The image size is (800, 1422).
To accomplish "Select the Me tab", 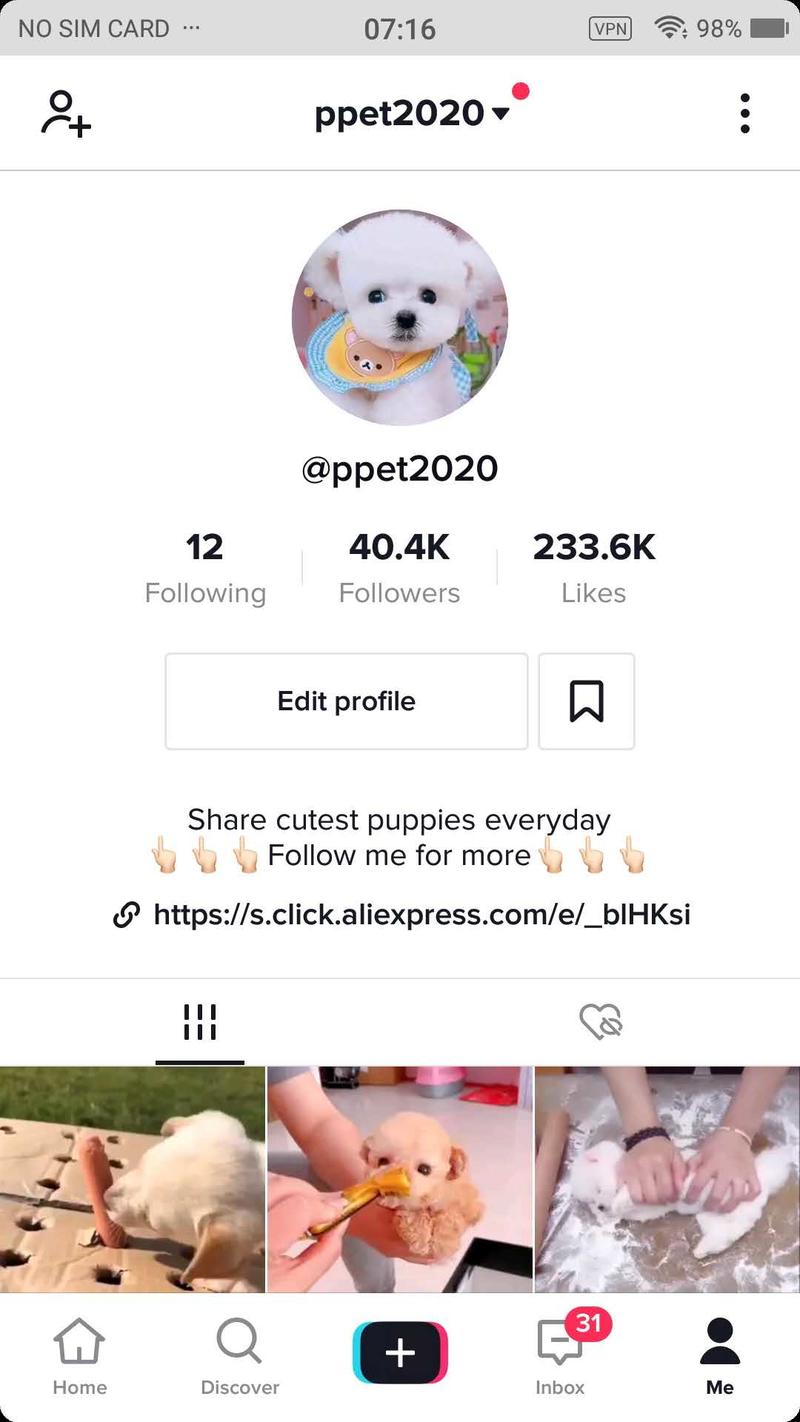I will click(x=720, y=1356).
